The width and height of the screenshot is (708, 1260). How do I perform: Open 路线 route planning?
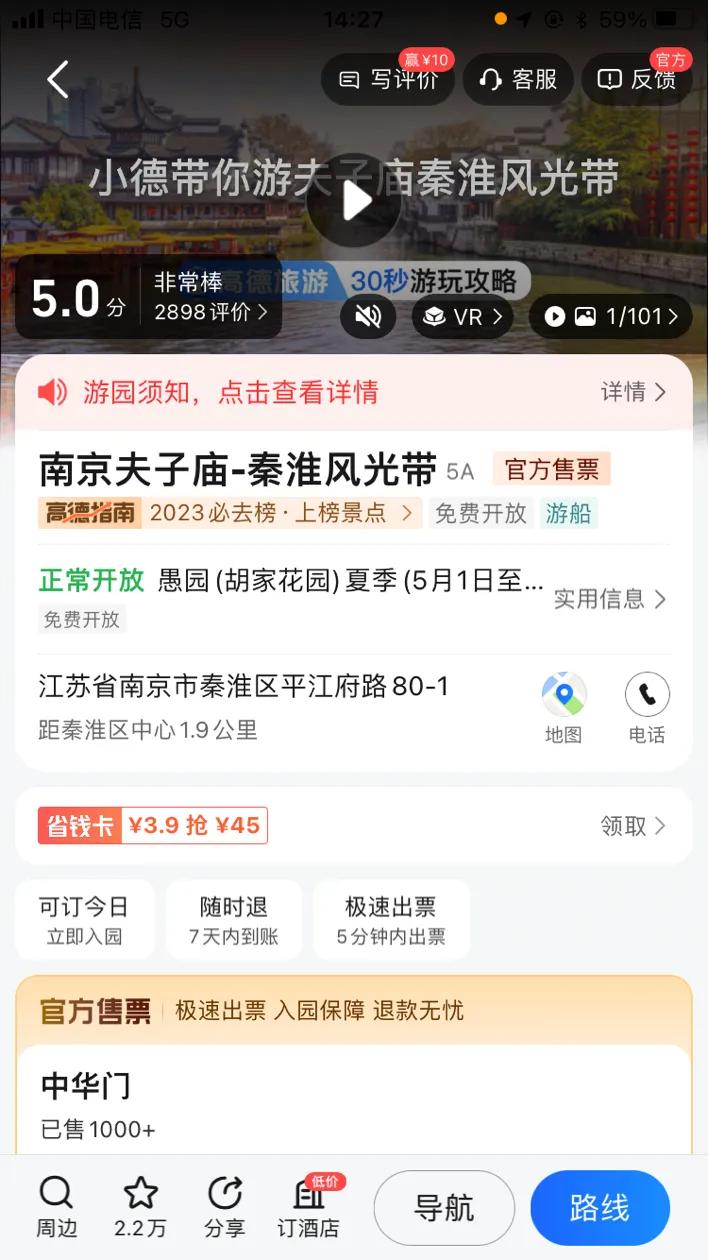coord(599,1208)
